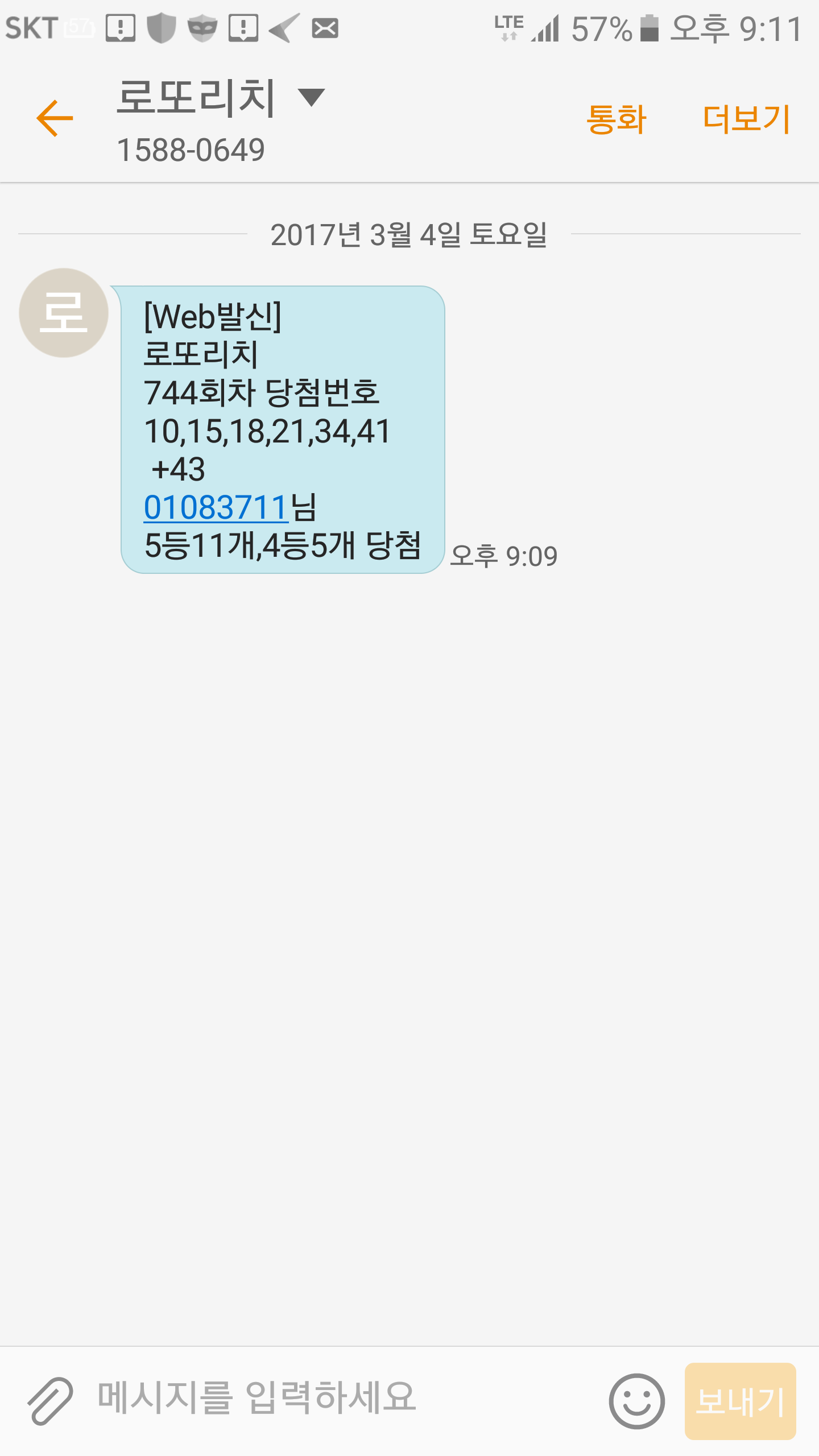Focus the 메시지를 입력하세요 text field

[x=341, y=1399]
